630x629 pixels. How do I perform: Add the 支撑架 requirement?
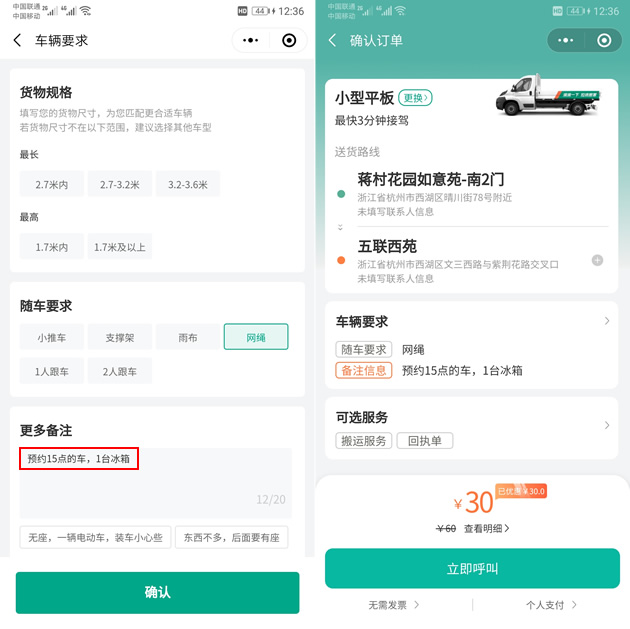point(120,338)
